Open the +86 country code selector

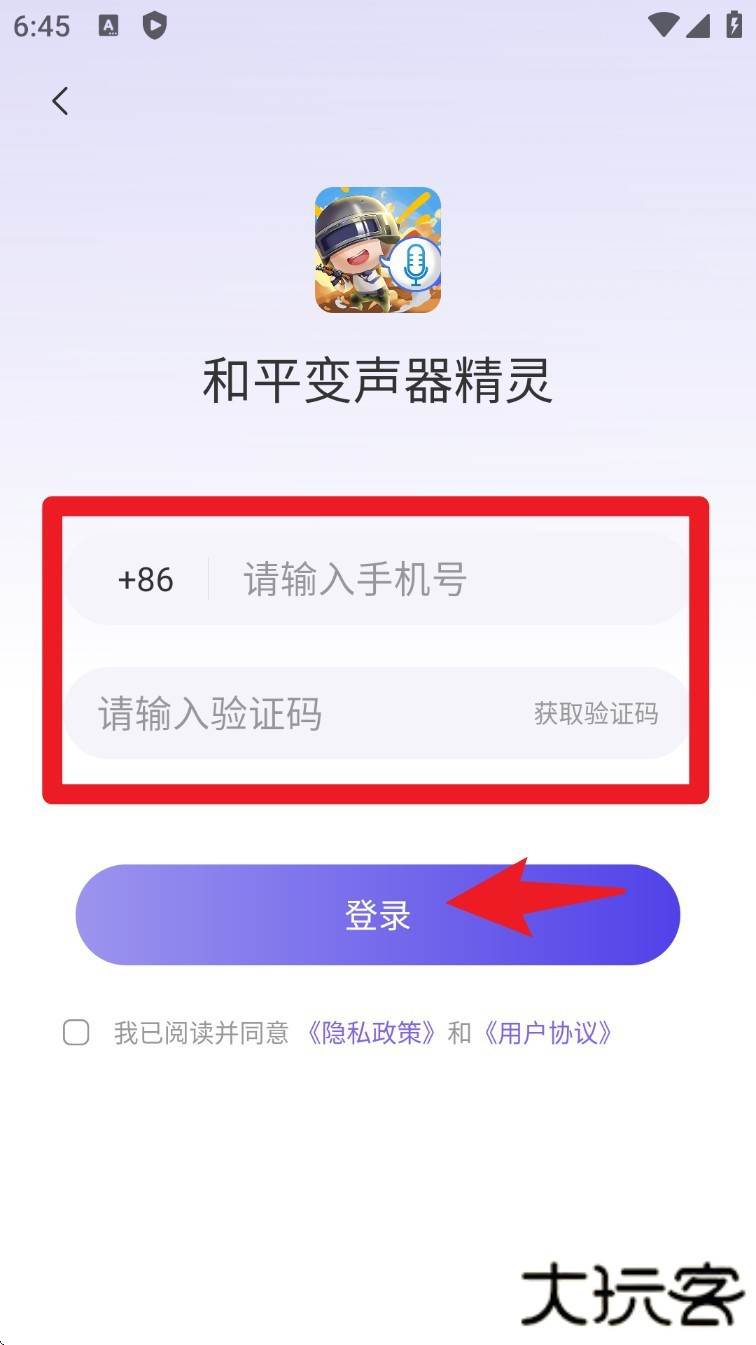(x=146, y=580)
